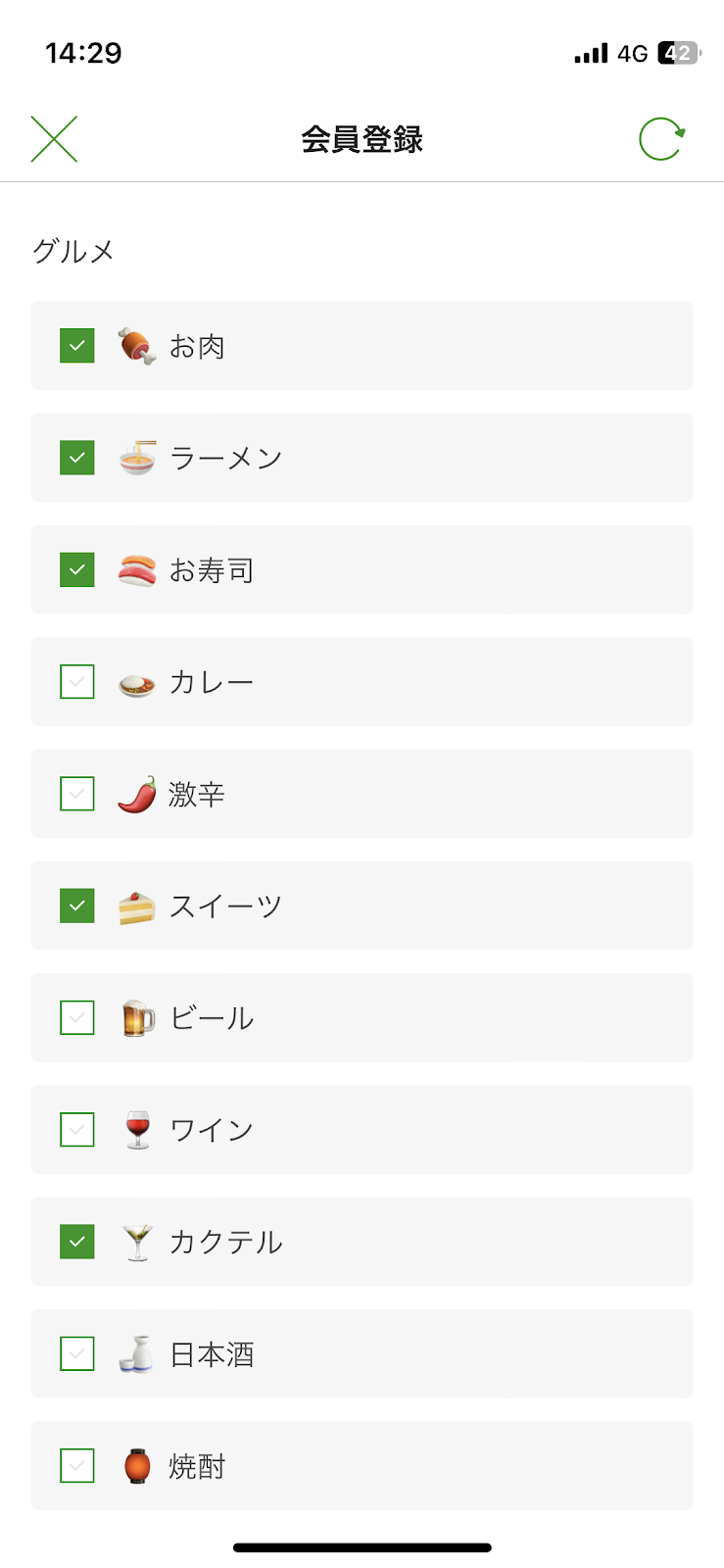Uncheck the カクテル option
This screenshot has height=1568, width=724.
click(x=77, y=1242)
